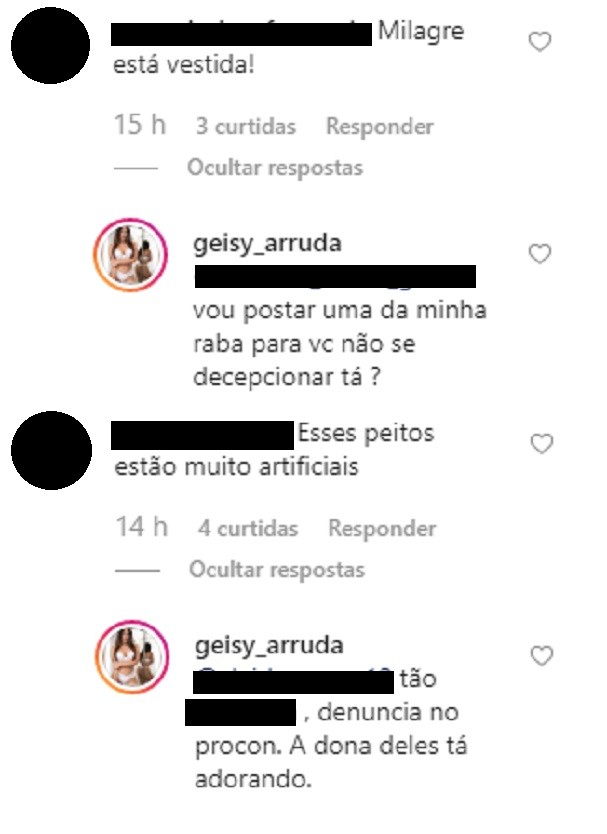The image size is (607, 834).
Task: Like the 'Milagre está vestida!' comment
Action: tap(539, 43)
